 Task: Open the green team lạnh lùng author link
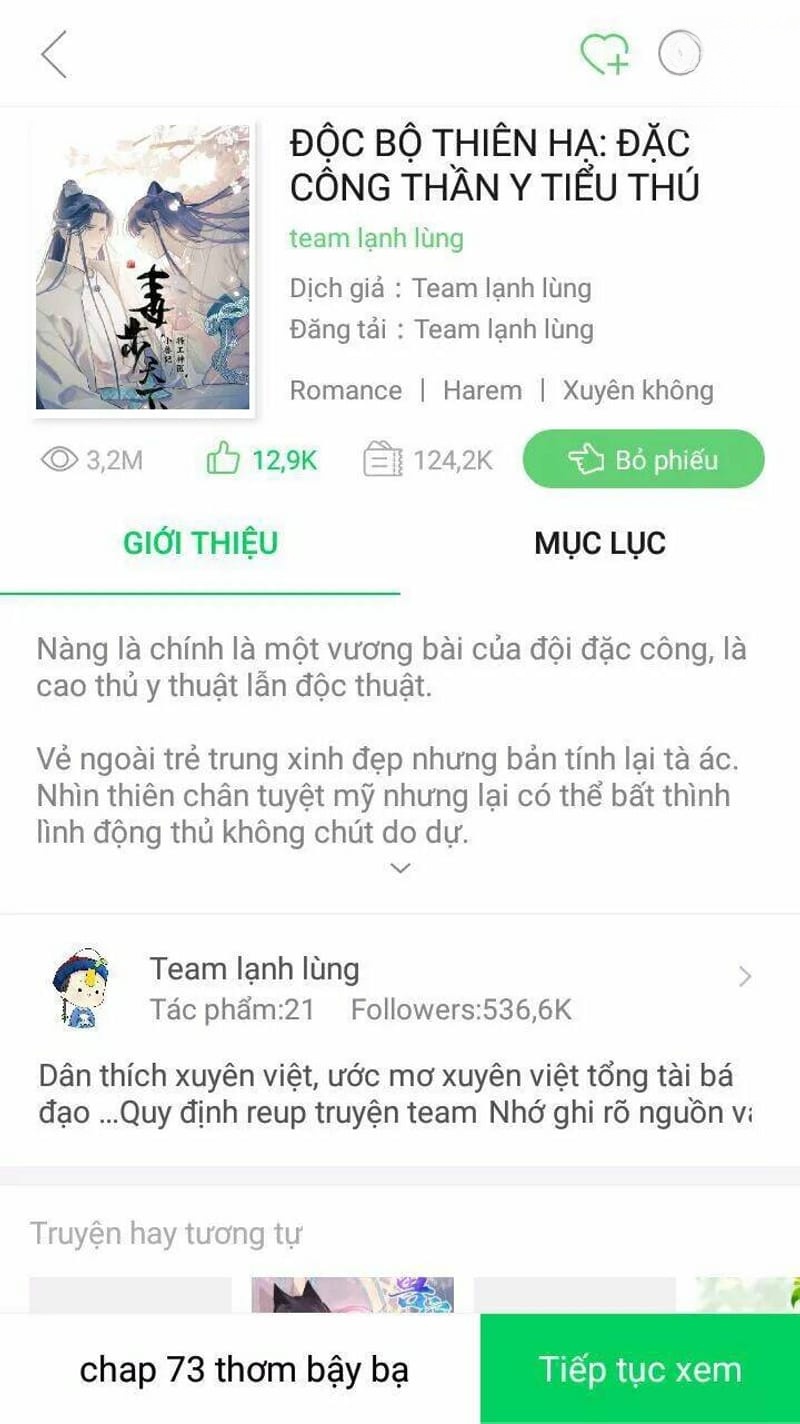tap(376, 238)
